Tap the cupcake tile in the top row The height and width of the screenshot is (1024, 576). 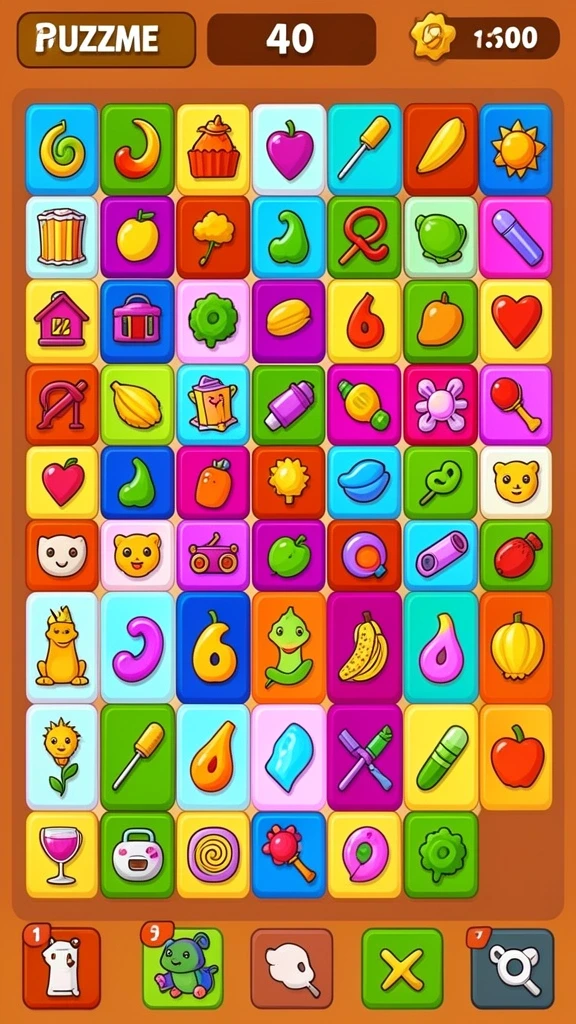click(x=213, y=150)
